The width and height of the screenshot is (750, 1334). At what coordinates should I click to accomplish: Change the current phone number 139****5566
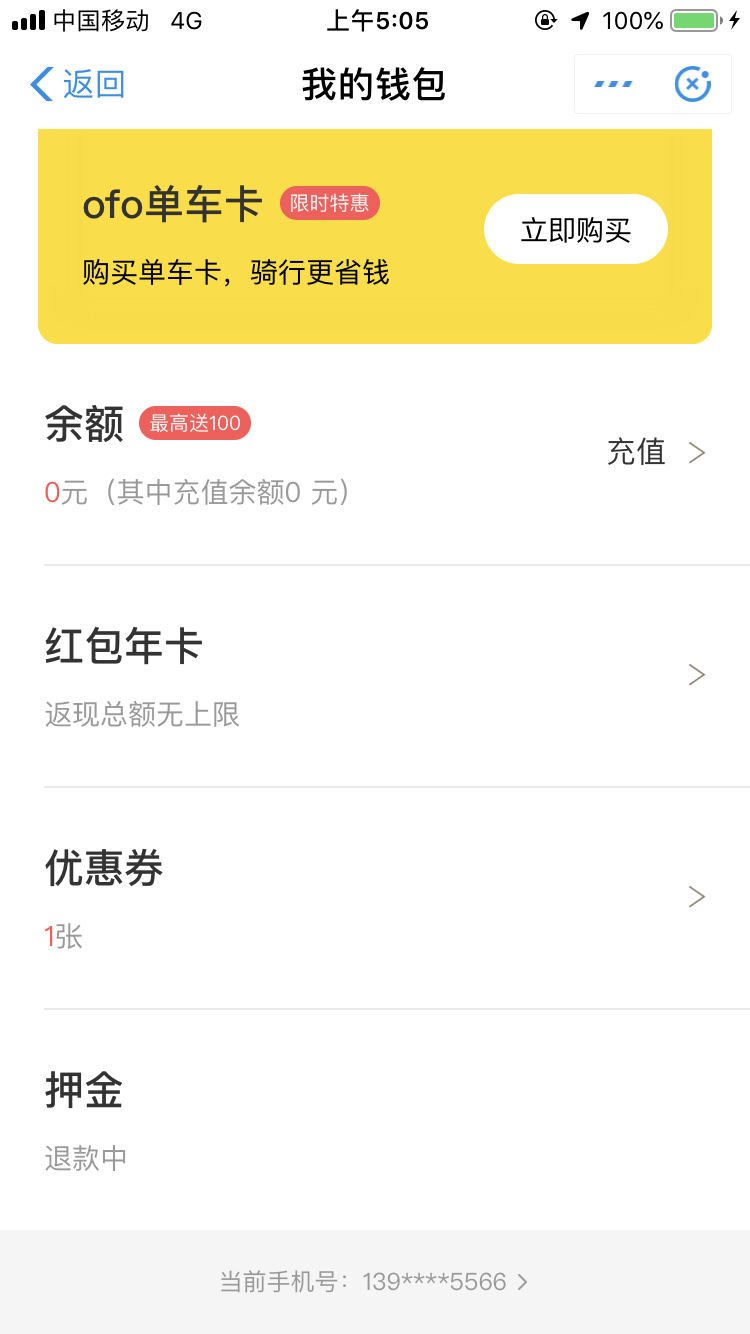pos(374,1281)
